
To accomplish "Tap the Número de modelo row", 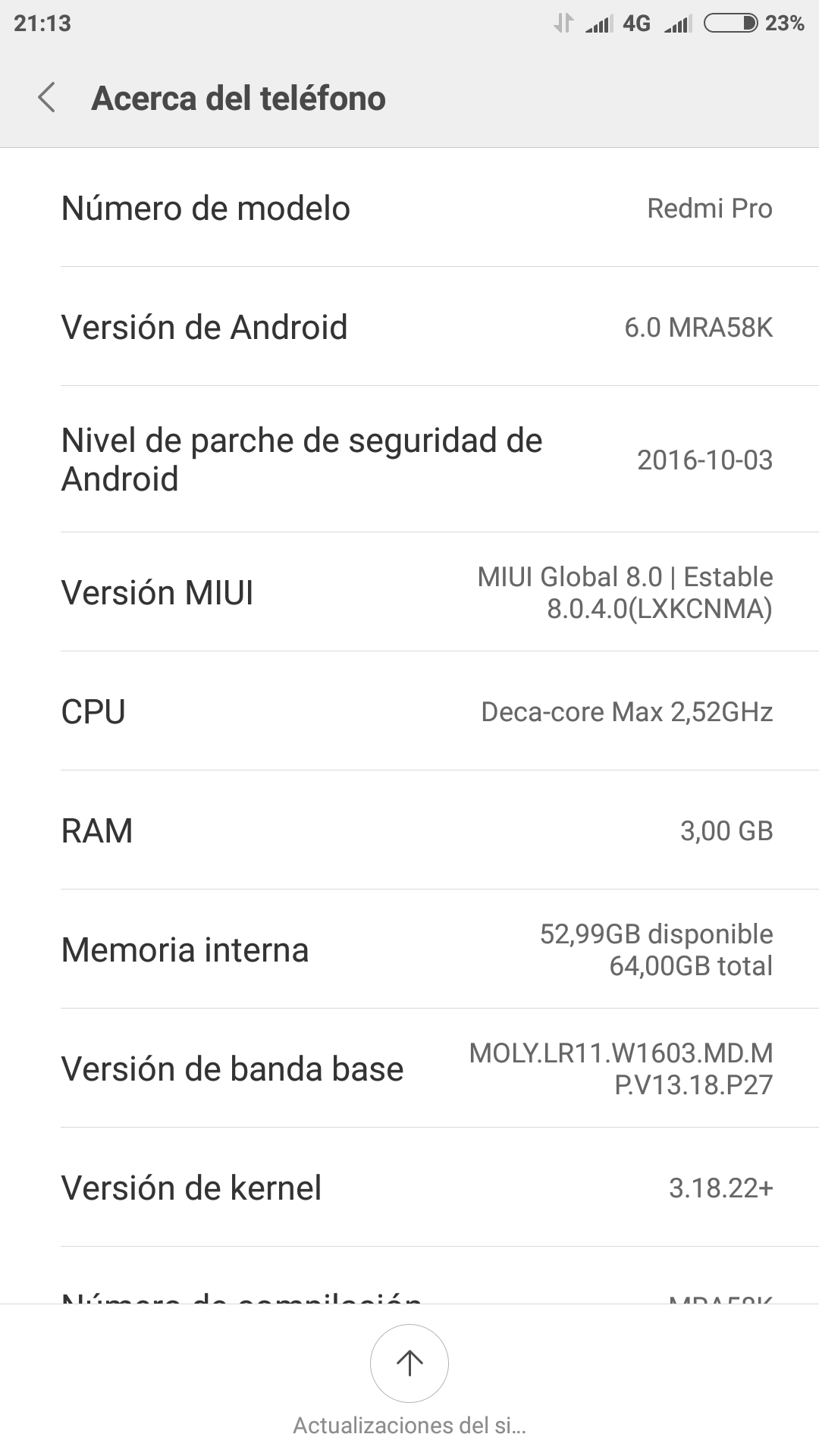I will click(409, 208).
